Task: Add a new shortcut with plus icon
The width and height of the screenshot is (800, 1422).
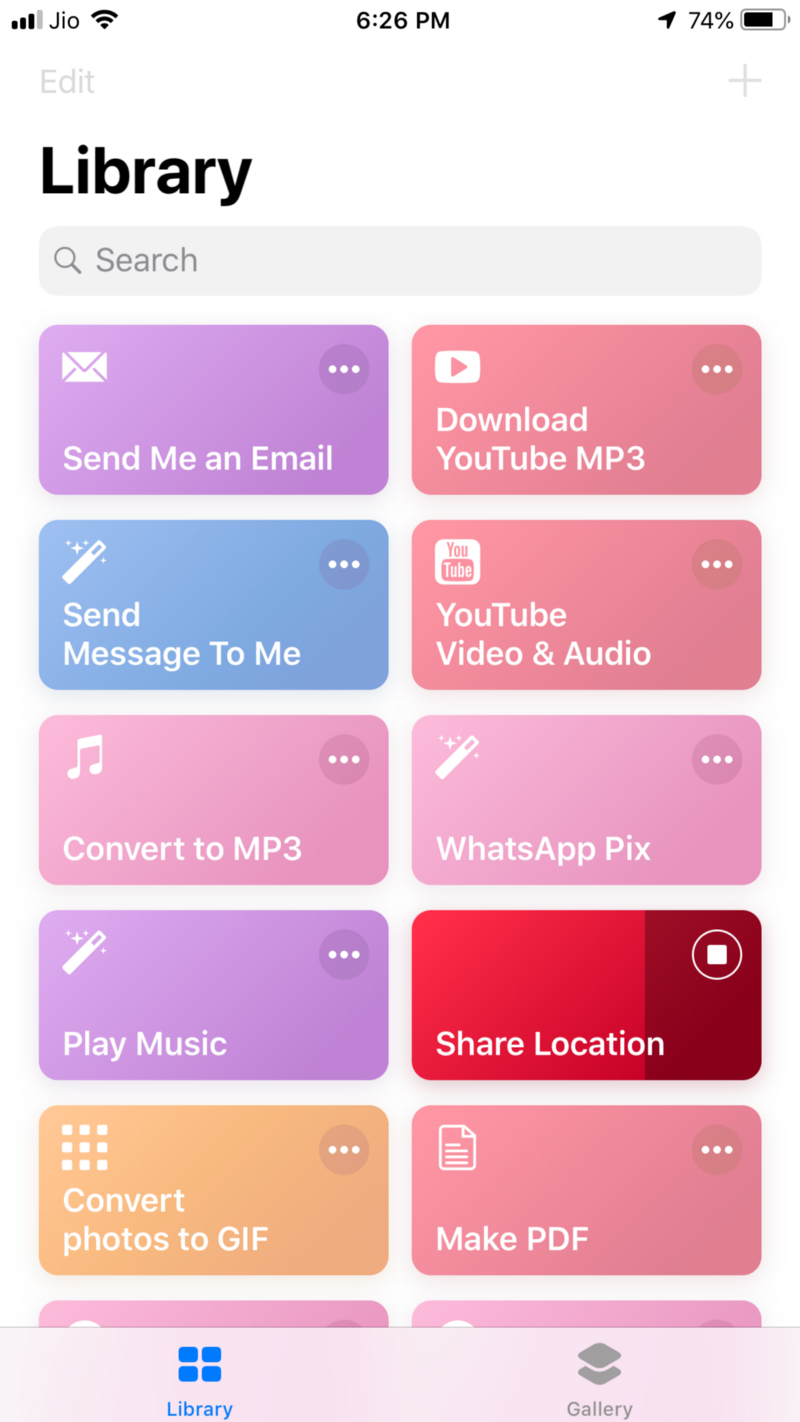Action: 744,81
